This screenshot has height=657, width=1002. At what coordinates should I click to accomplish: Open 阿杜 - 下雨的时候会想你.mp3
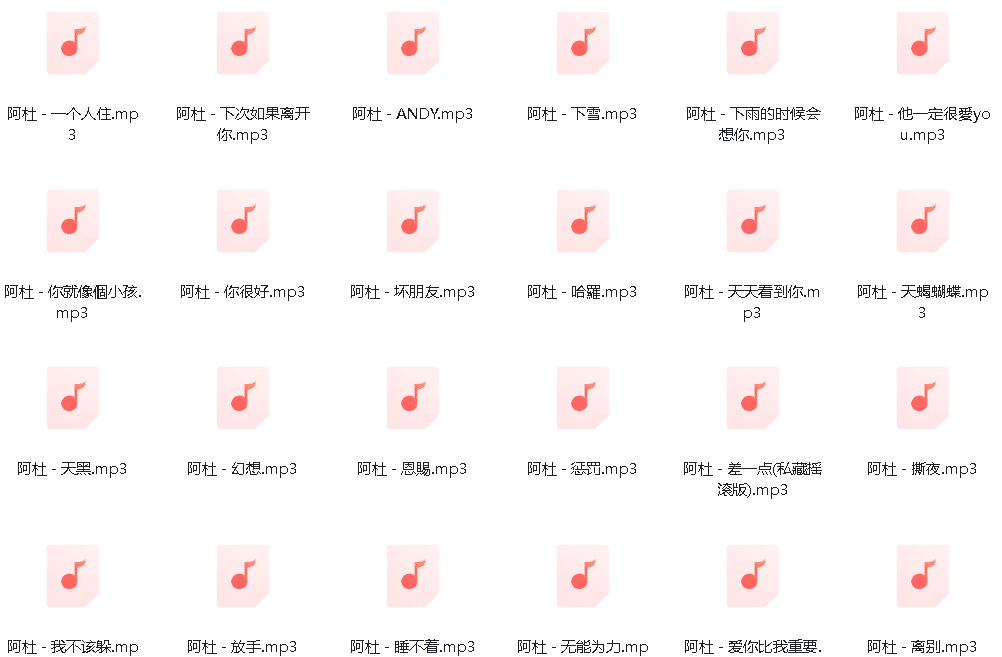click(x=753, y=43)
